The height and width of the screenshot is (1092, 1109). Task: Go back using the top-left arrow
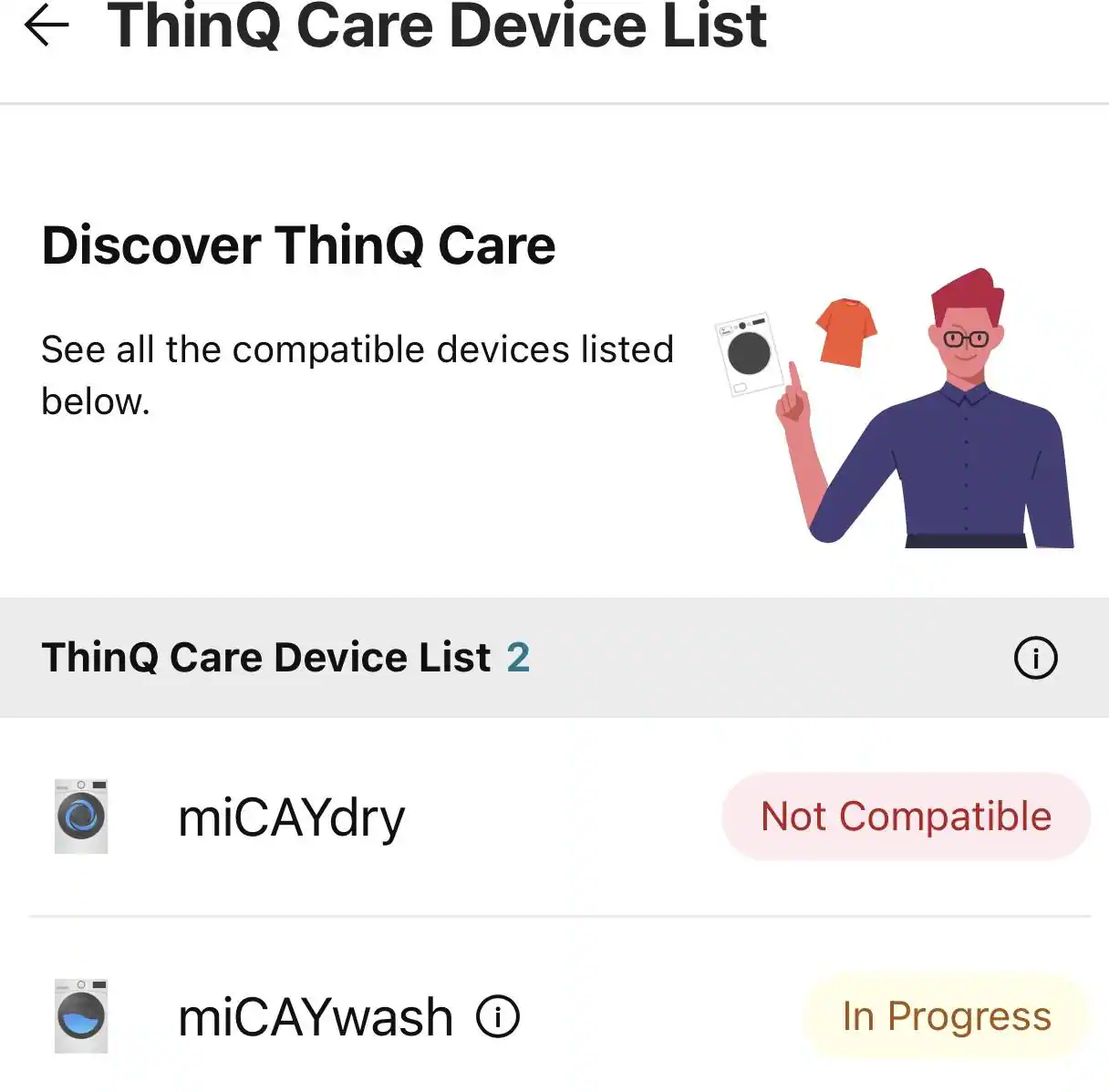(47, 26)
